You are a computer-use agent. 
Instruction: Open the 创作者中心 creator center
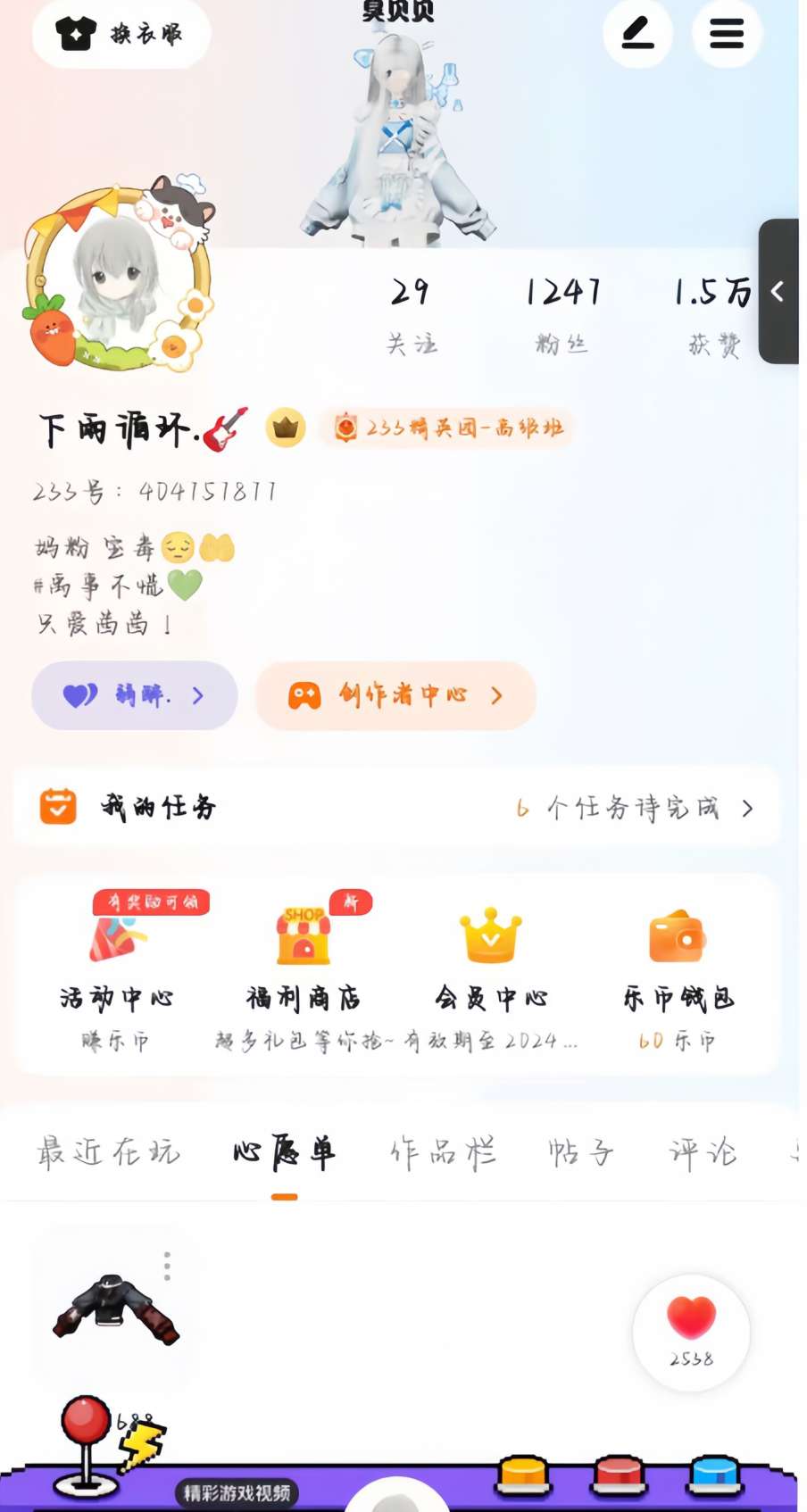pos(395,695)
